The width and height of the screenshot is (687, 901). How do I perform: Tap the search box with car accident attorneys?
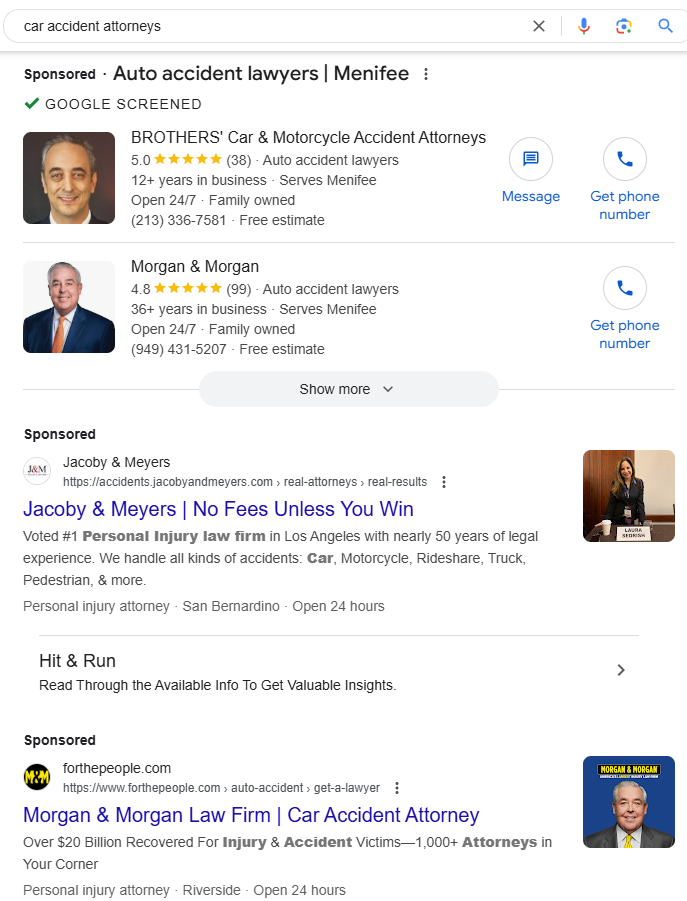click(x=260, y=26)
